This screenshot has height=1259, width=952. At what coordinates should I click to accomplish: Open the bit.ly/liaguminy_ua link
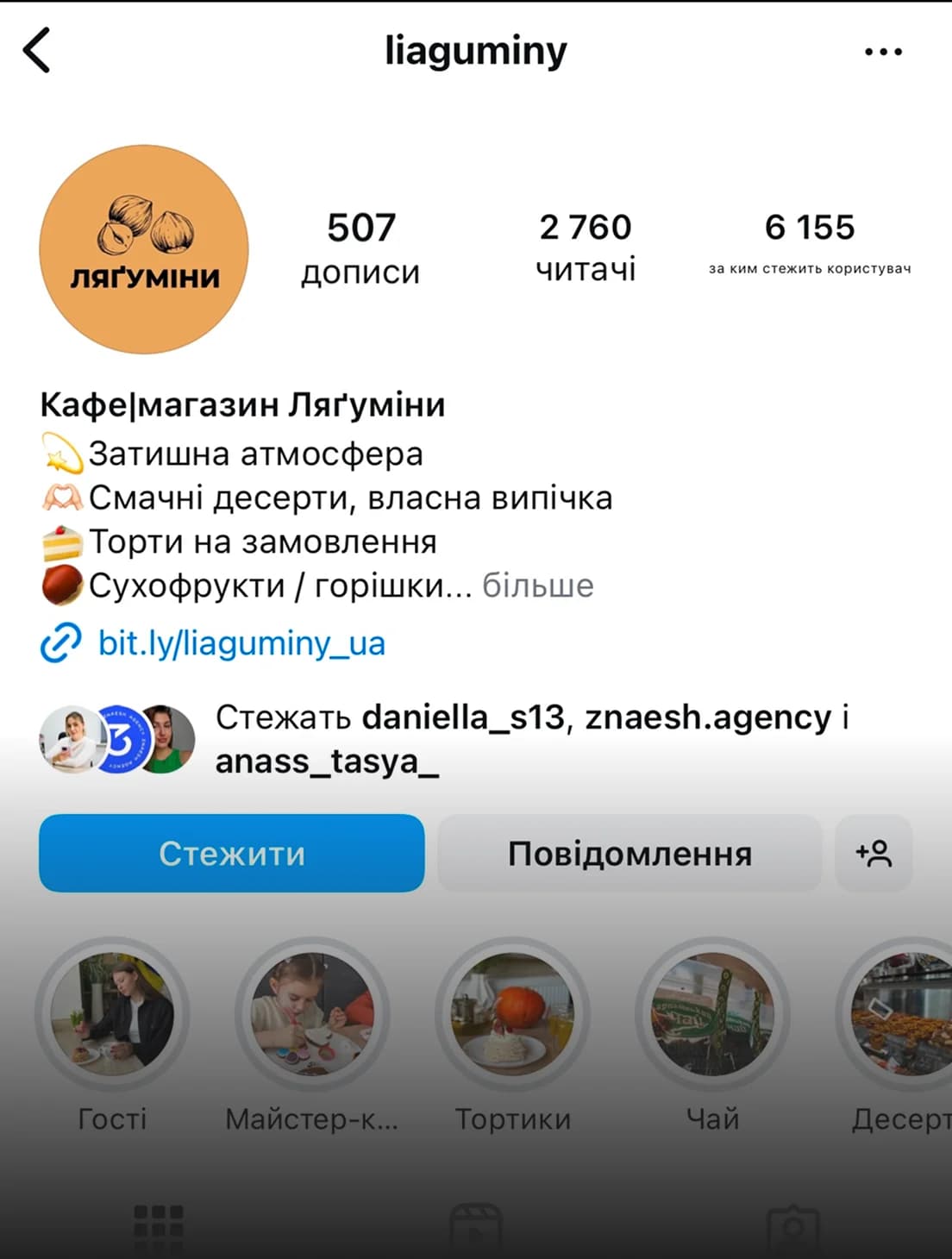241,643
